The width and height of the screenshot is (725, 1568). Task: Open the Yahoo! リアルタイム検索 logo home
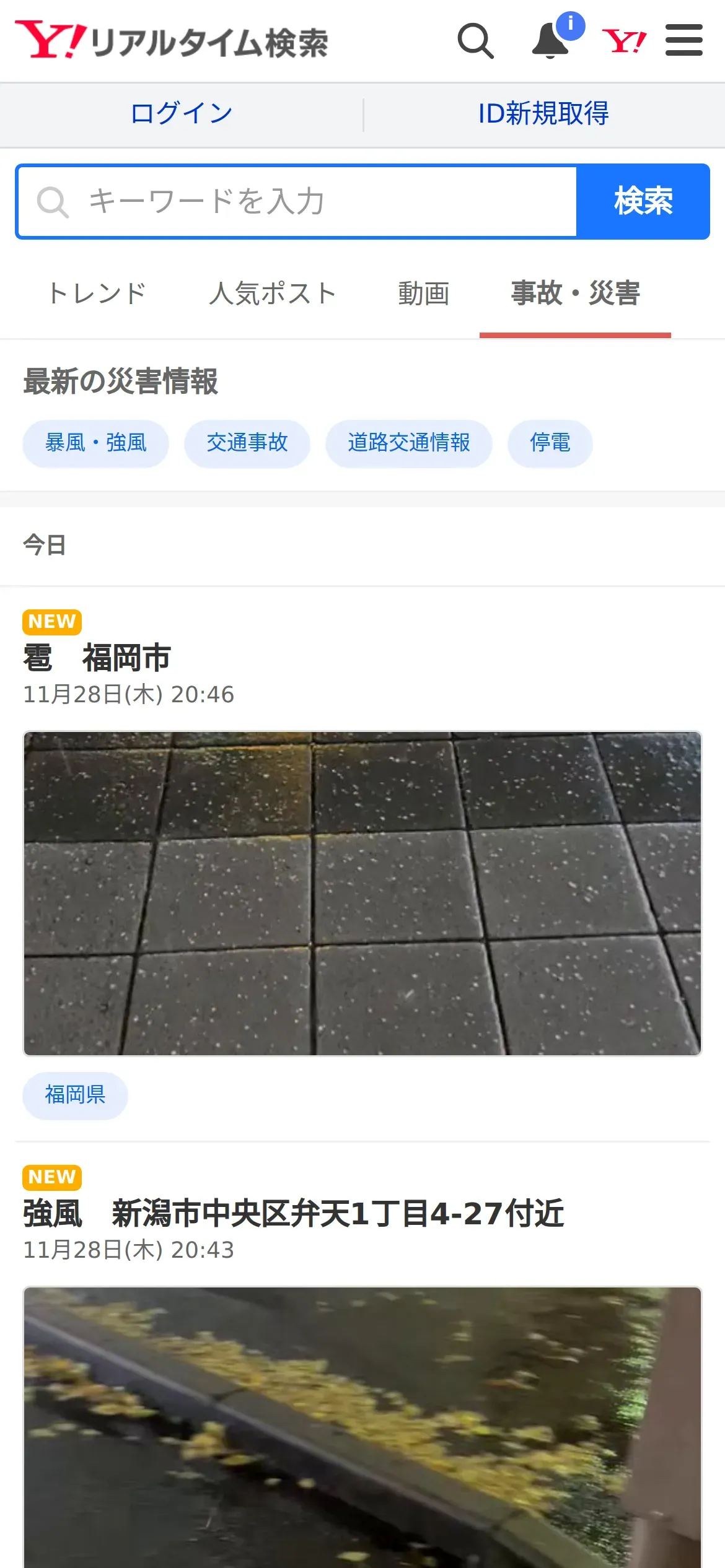pyautogui.click(x=172, y=41)
